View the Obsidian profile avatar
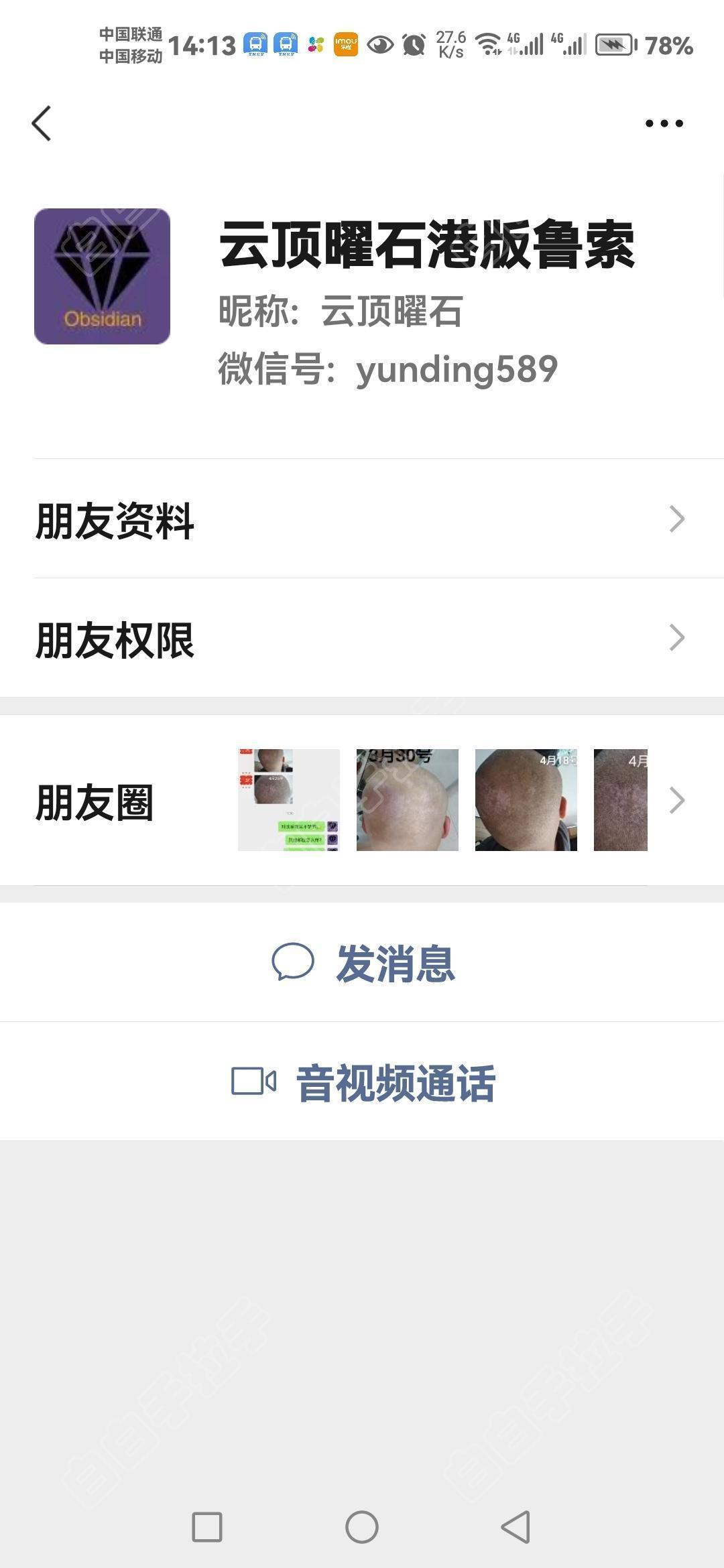This screenshot has width=724, height=1568. pyautogui.click(x=102, y=276)
